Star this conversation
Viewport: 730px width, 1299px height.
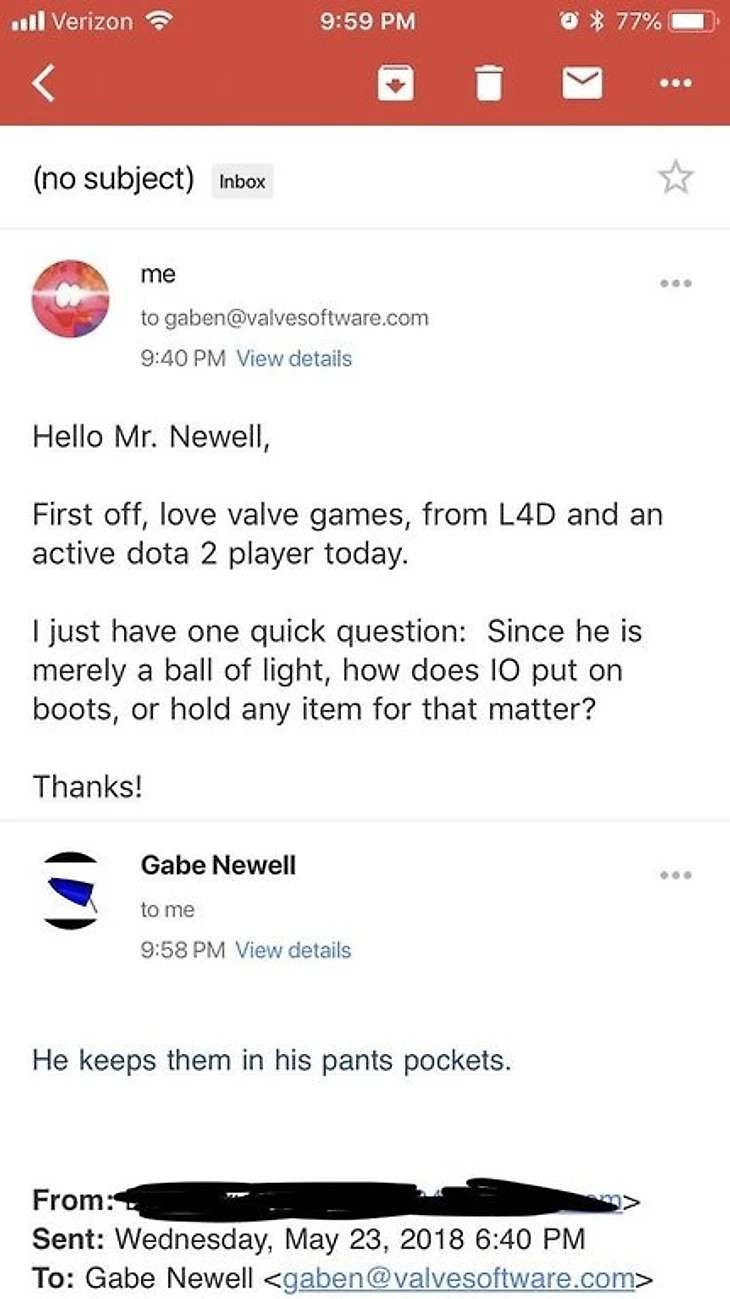coord(675,178)
